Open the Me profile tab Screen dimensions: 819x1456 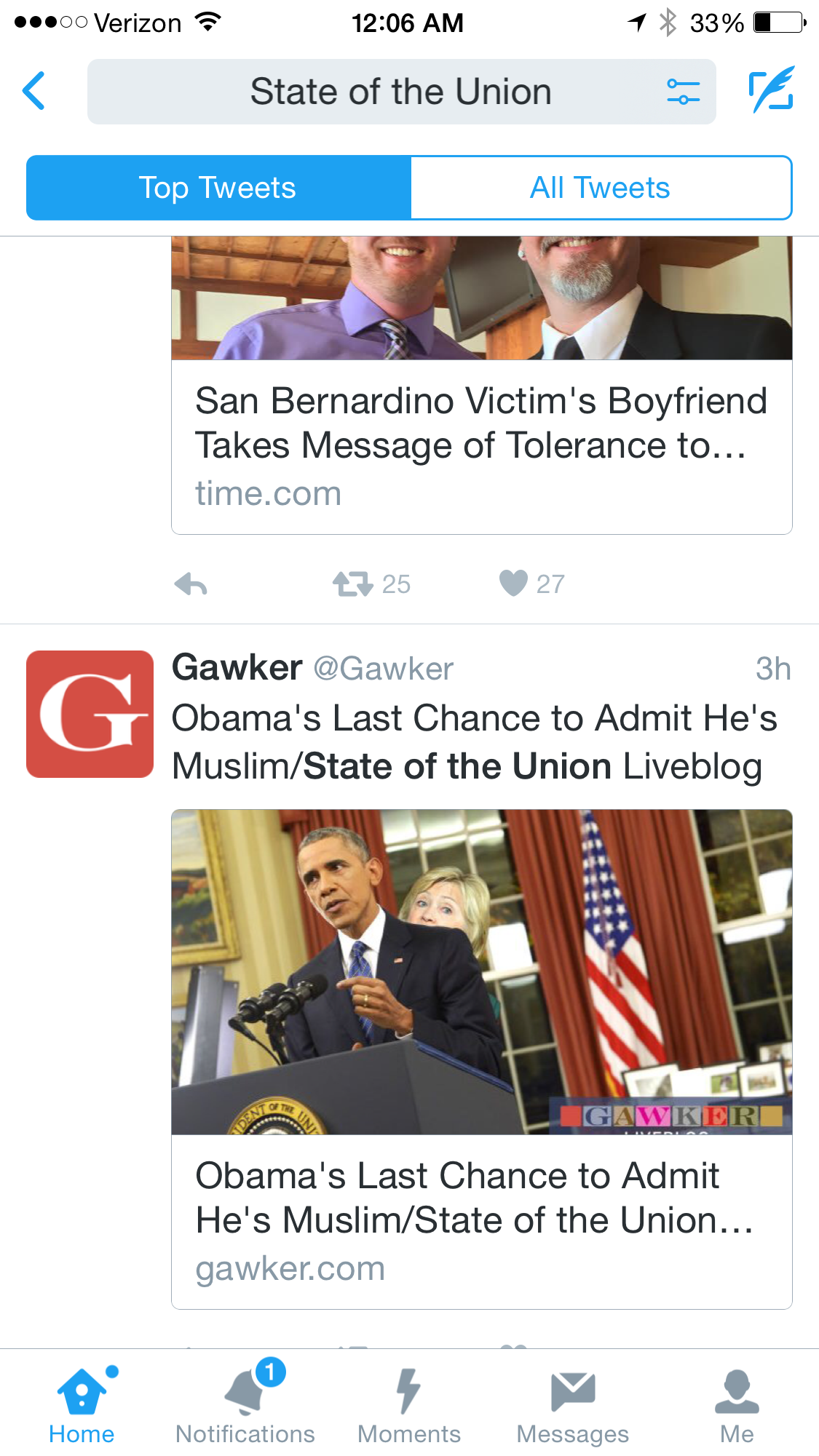tap(737, 1404)
